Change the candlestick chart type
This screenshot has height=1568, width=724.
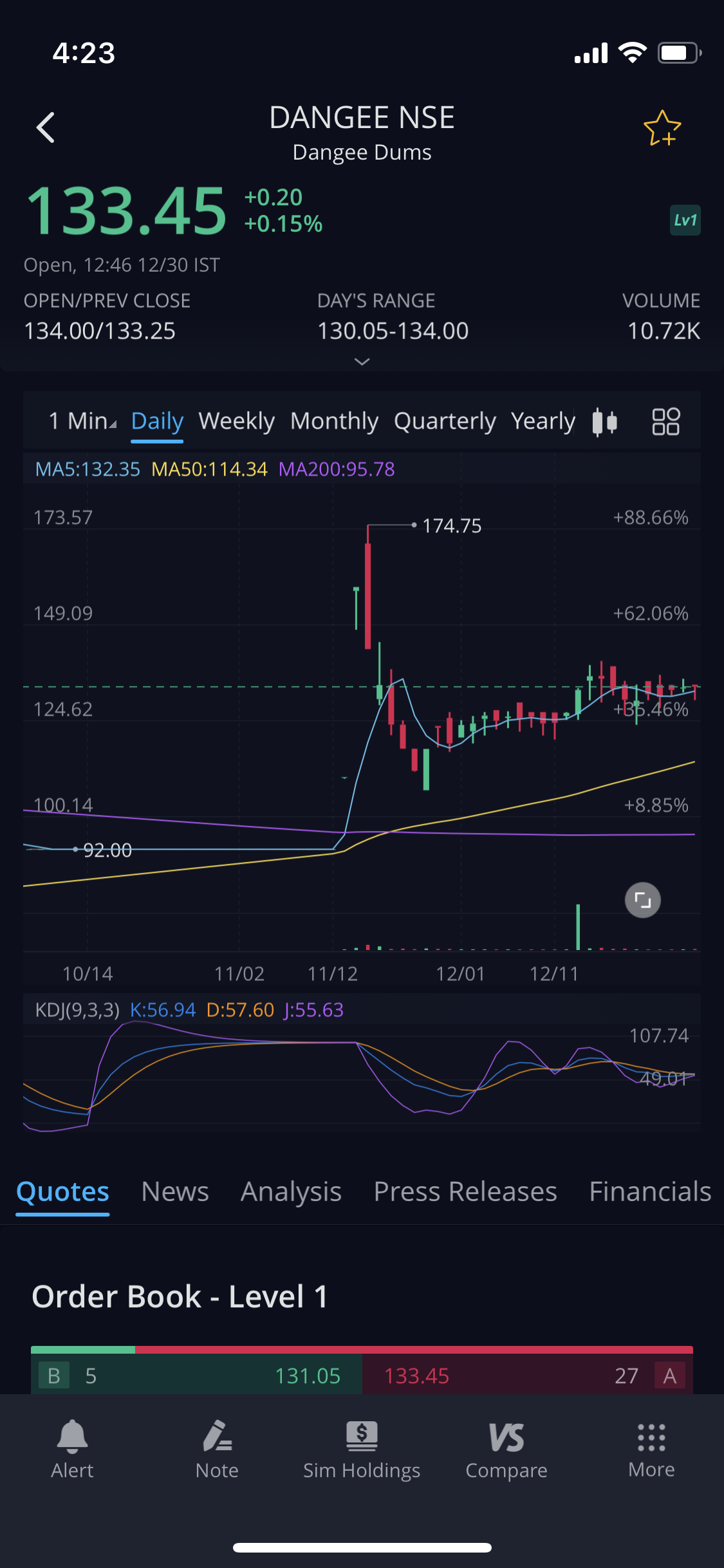click(x=605, y=422)
